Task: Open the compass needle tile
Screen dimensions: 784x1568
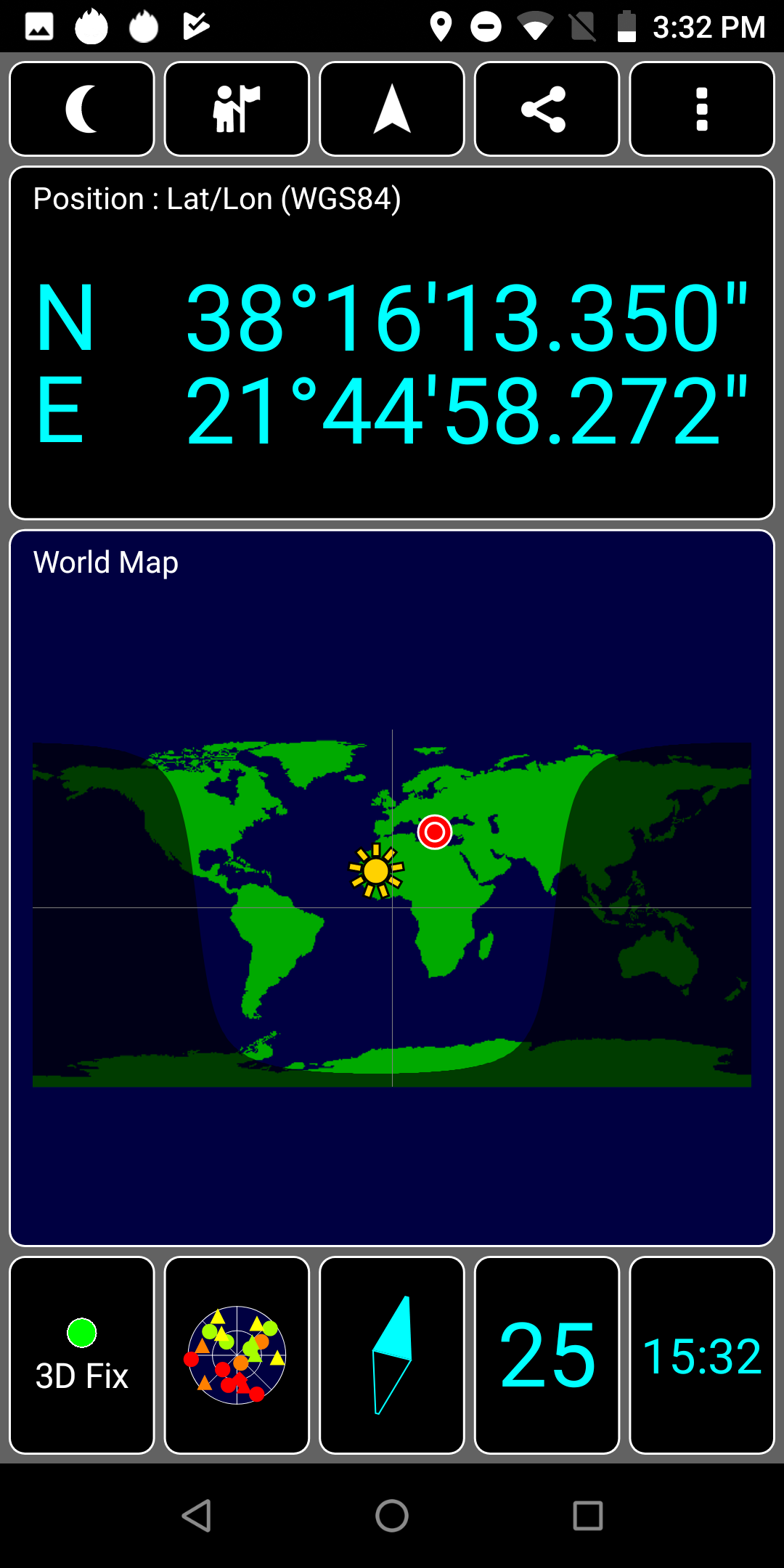Action: [x=392, y=1355]
